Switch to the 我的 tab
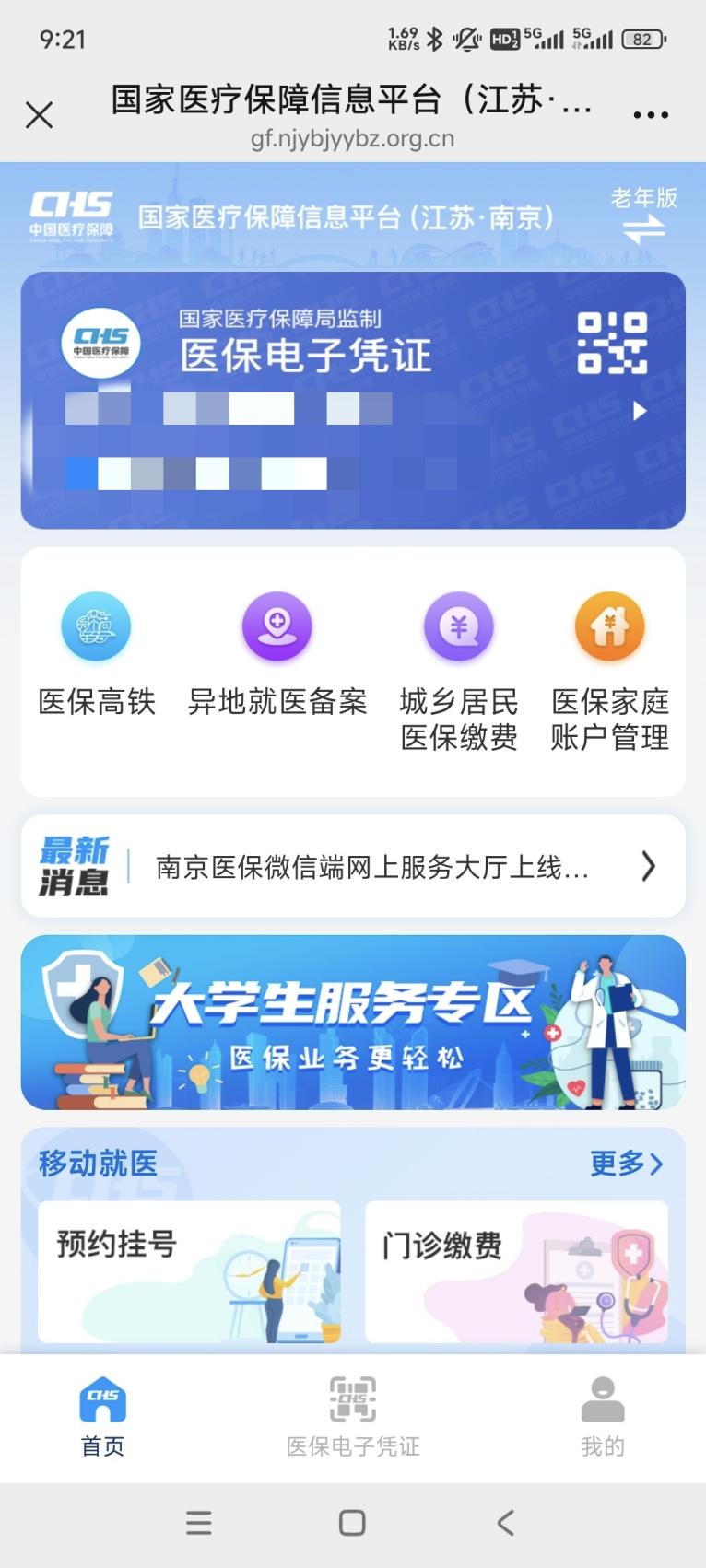This screenshot has width=706, height=1568. [603, 1416]
